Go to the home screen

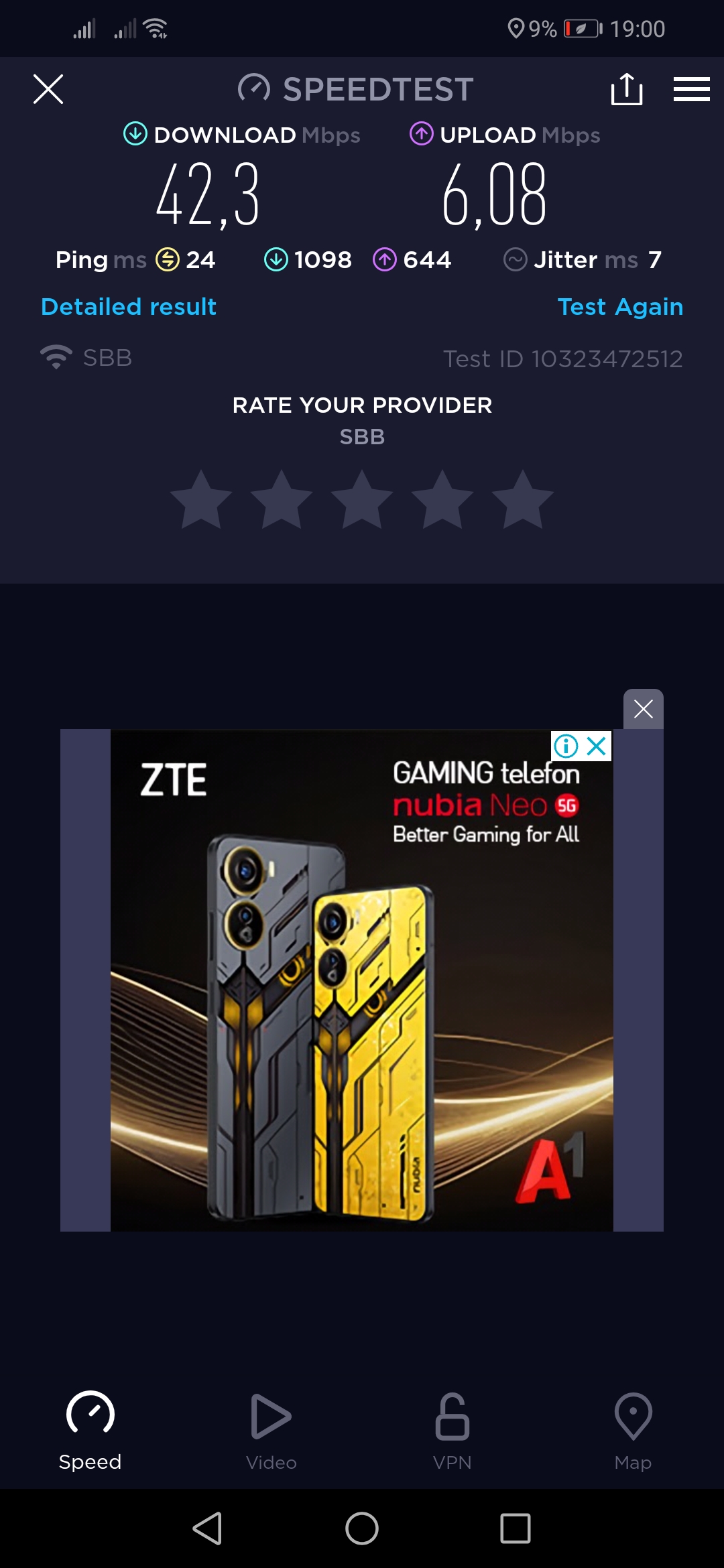pyautogui.click(x=362, y=1528)
